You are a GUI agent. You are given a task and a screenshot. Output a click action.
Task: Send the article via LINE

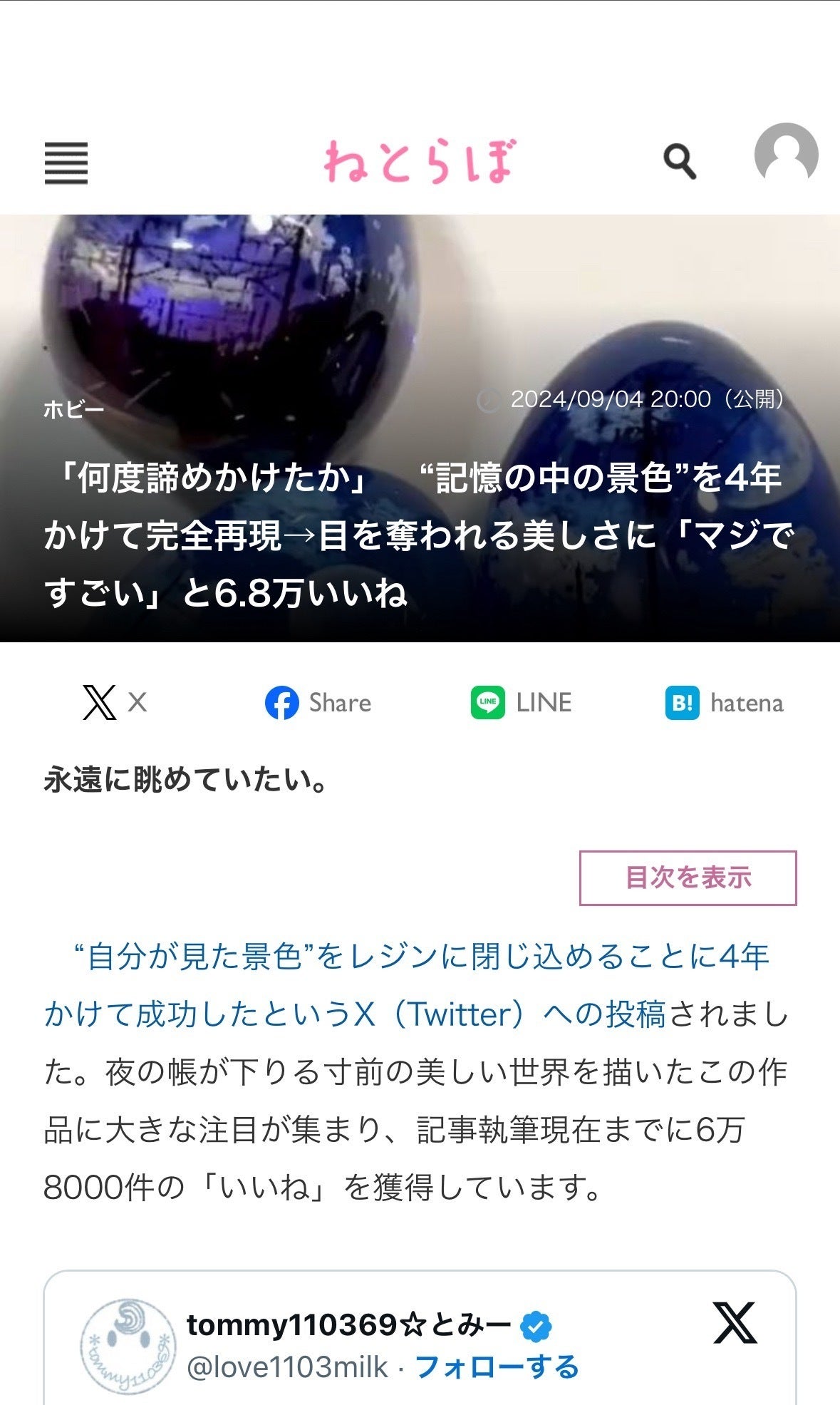click(522, 703)
